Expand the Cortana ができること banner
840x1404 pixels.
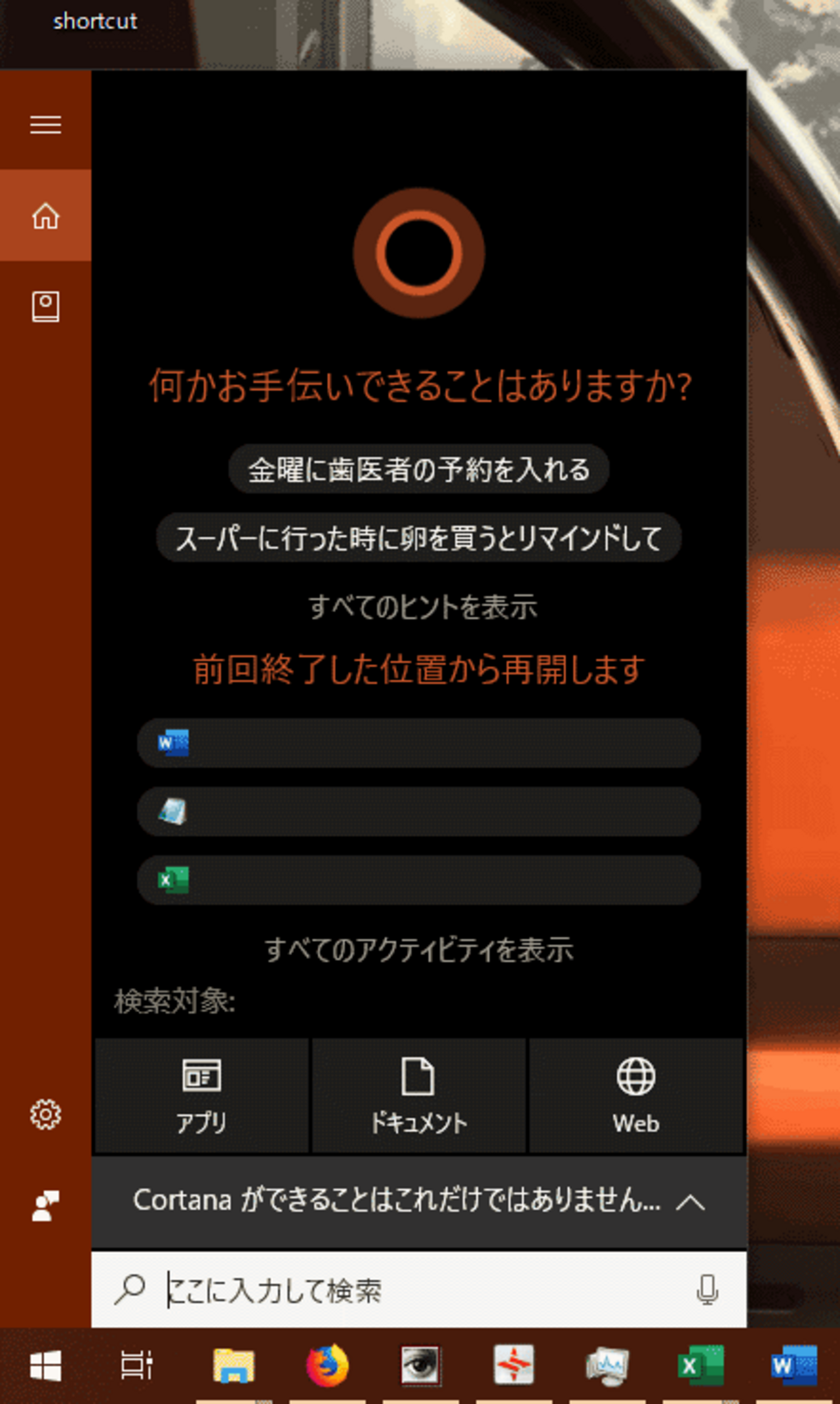pos(419,1202)
